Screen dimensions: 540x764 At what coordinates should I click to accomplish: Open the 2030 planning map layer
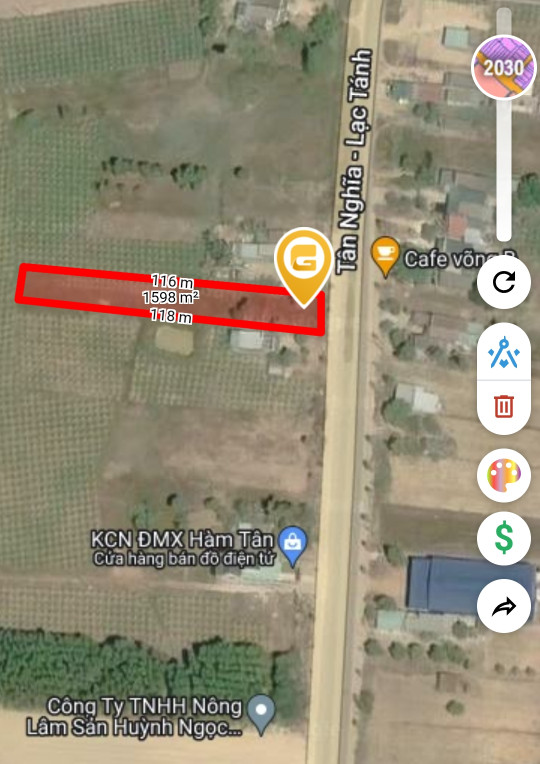coord(504,67)
